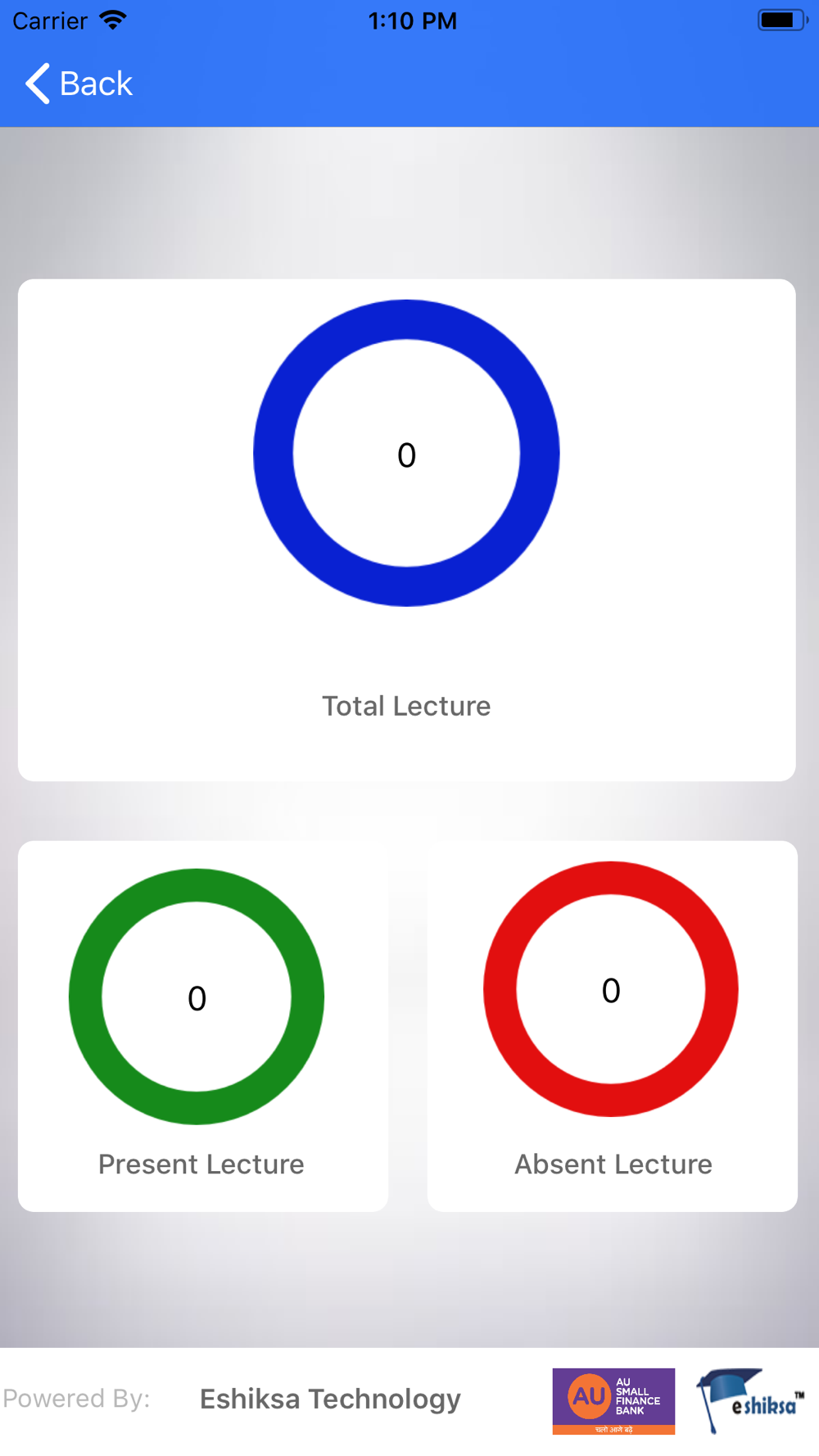Image resolution: width=819 pixels, height=1456 pixels.
Task: Open the Present Lecture card
Action: (203, 1026)
